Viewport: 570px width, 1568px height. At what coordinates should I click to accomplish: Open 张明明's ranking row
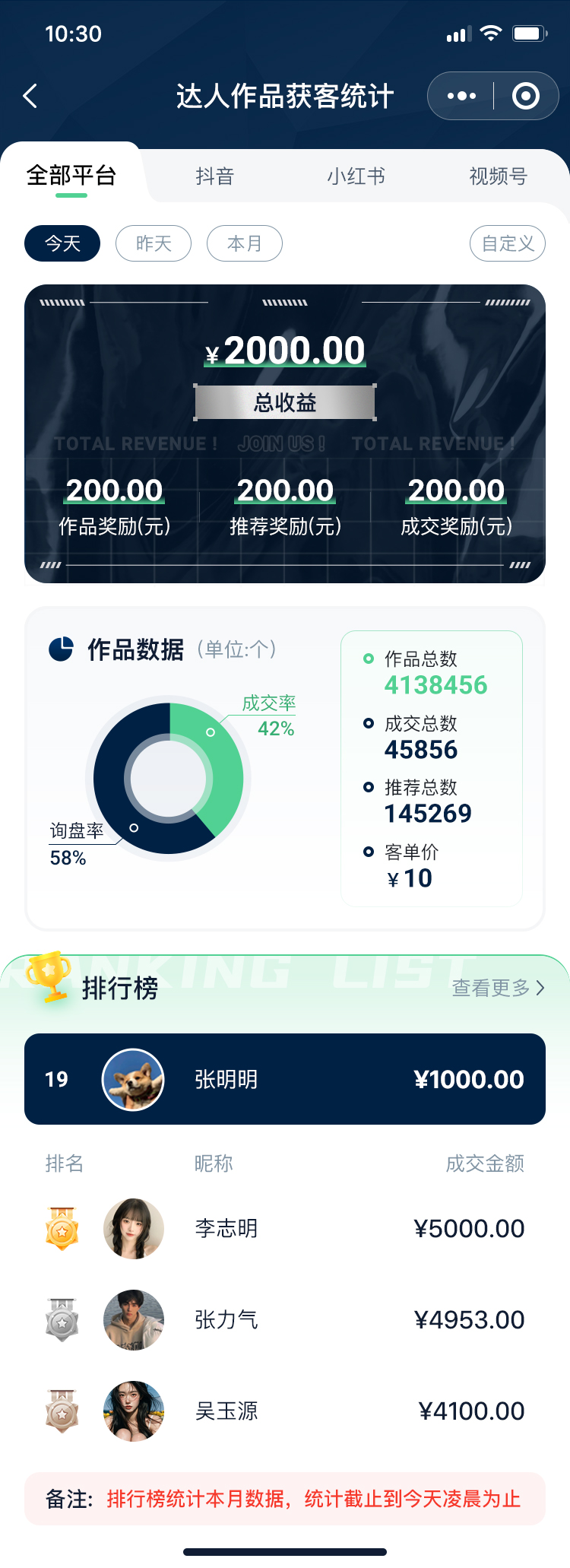285,1079
